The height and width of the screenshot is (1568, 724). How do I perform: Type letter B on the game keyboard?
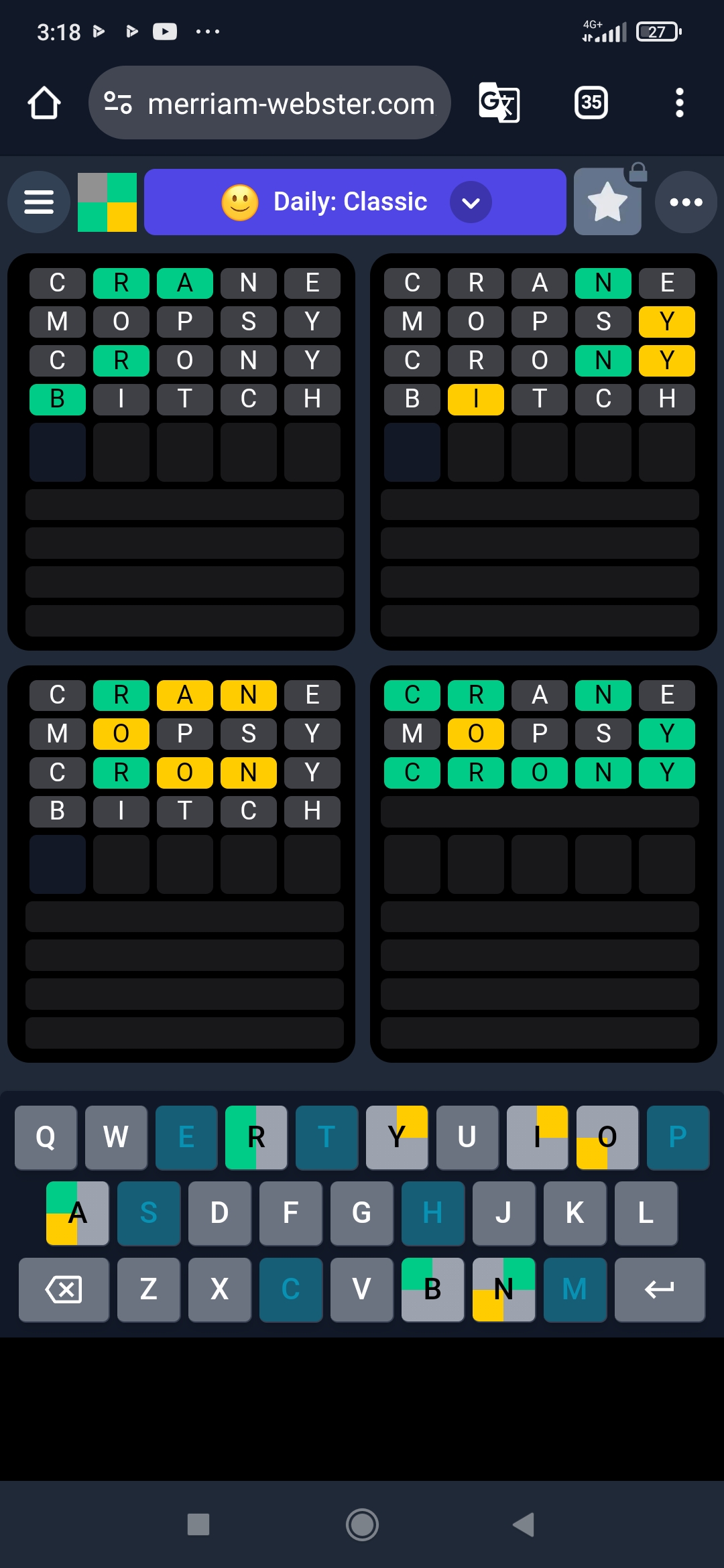pyautogui.click(x=433, y=1289)
